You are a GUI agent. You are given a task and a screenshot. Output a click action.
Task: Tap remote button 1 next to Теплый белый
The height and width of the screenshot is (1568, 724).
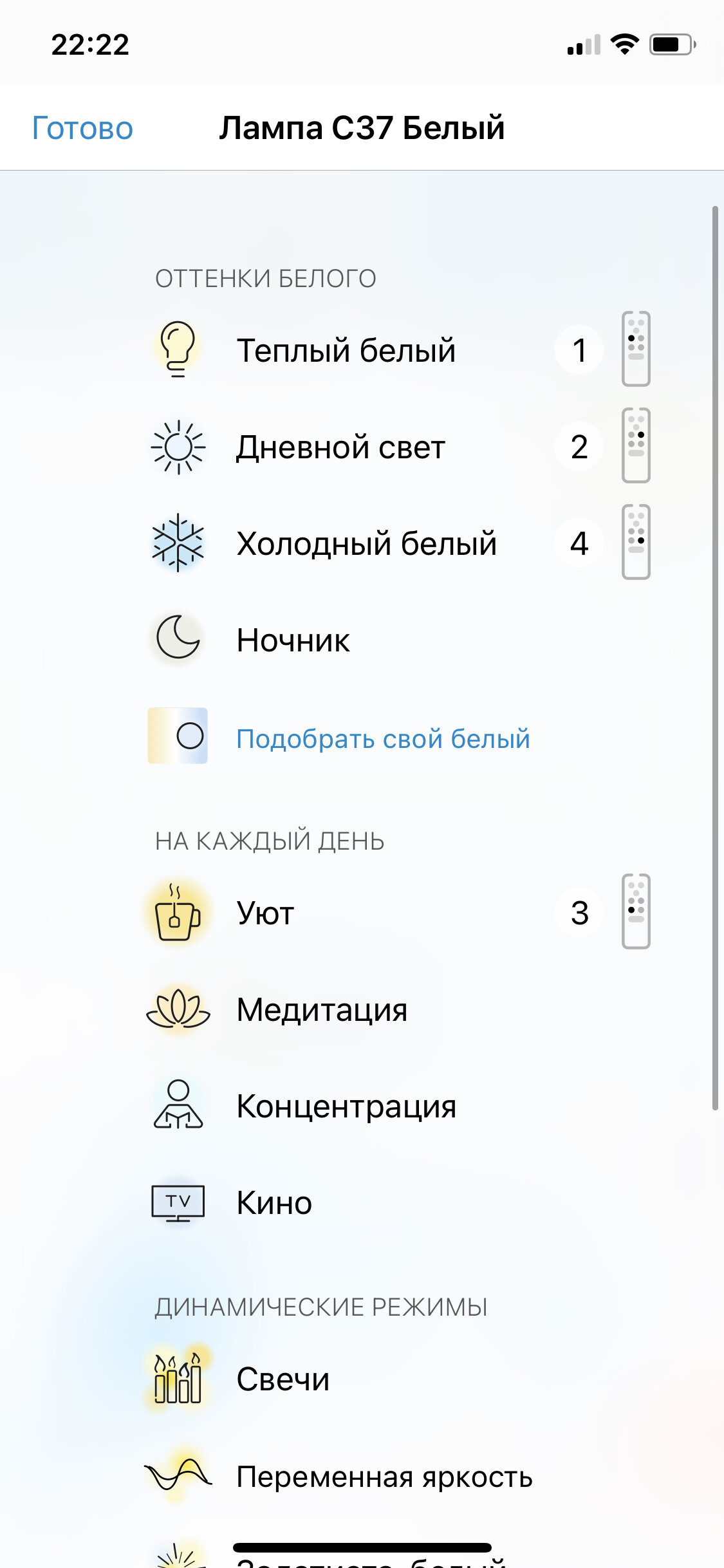click(579, 350)
